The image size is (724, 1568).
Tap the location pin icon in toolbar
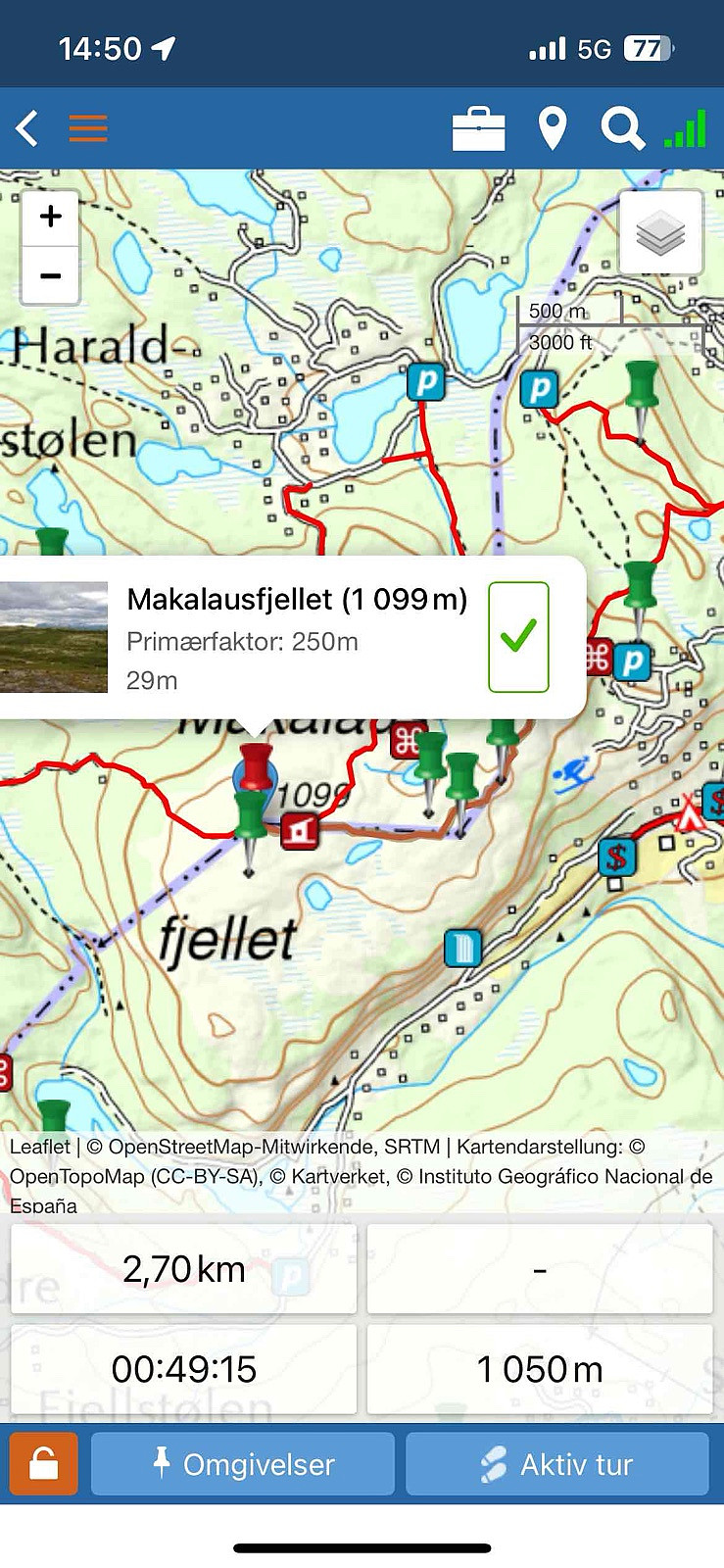click(x=553, y=129)
